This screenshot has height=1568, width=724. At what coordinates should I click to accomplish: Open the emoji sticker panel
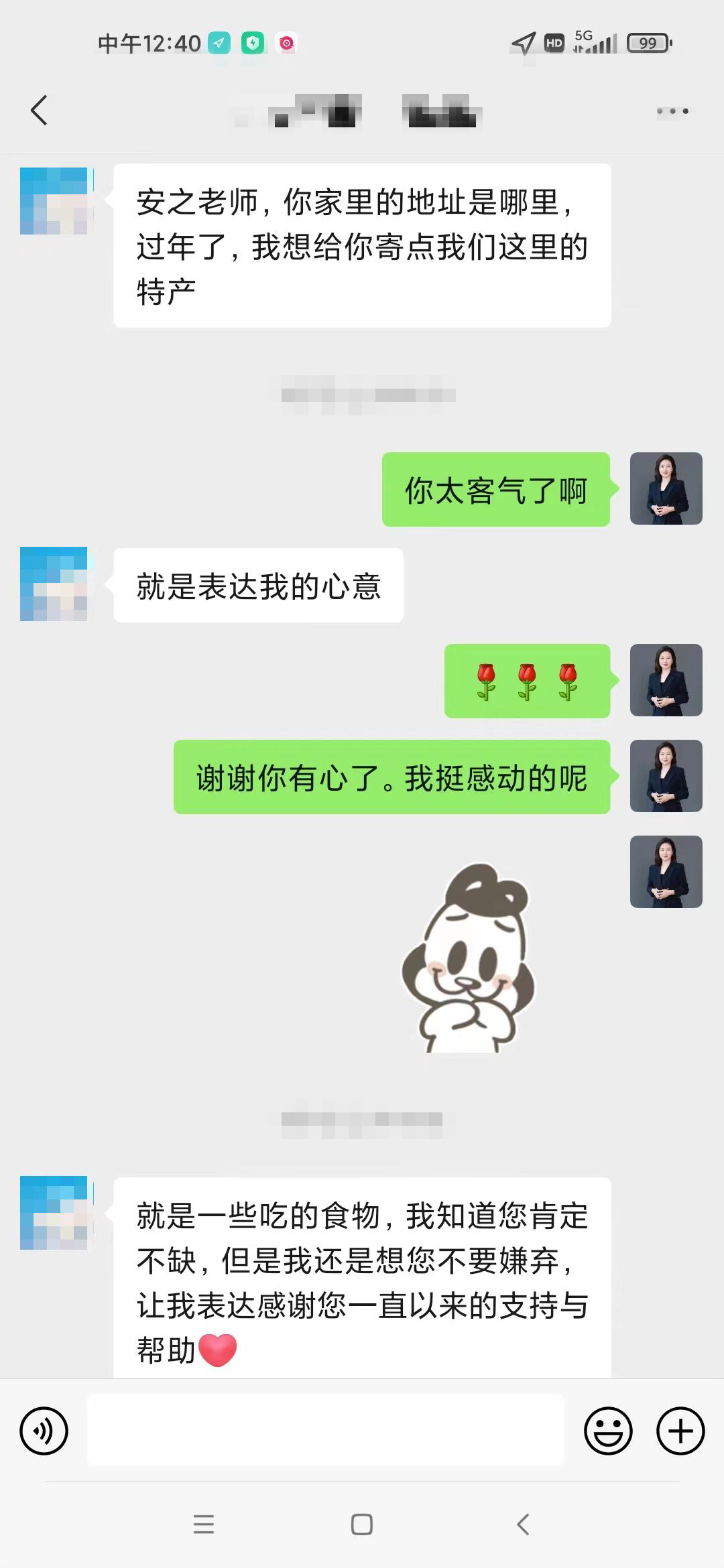click(608, 1431)
